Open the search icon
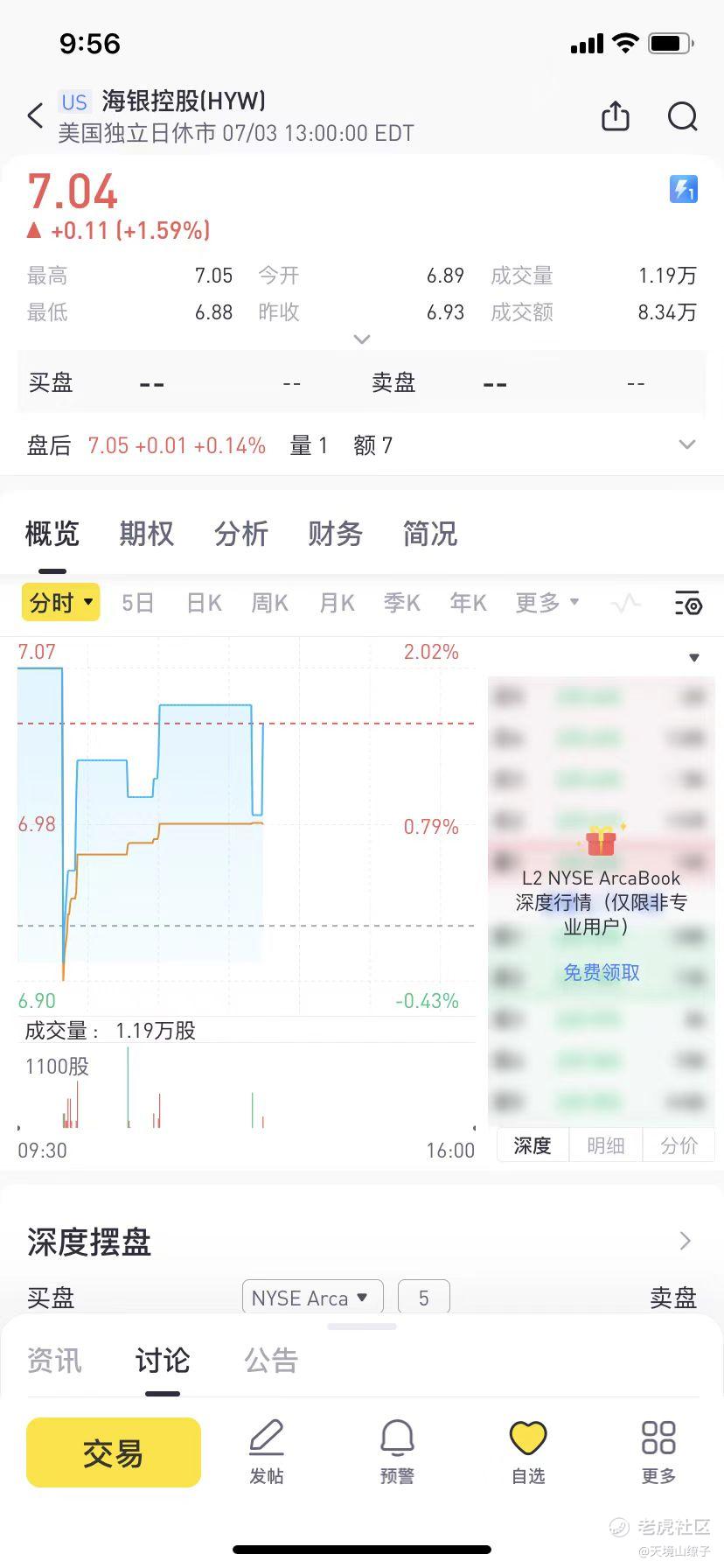 [x=682, y=115]
